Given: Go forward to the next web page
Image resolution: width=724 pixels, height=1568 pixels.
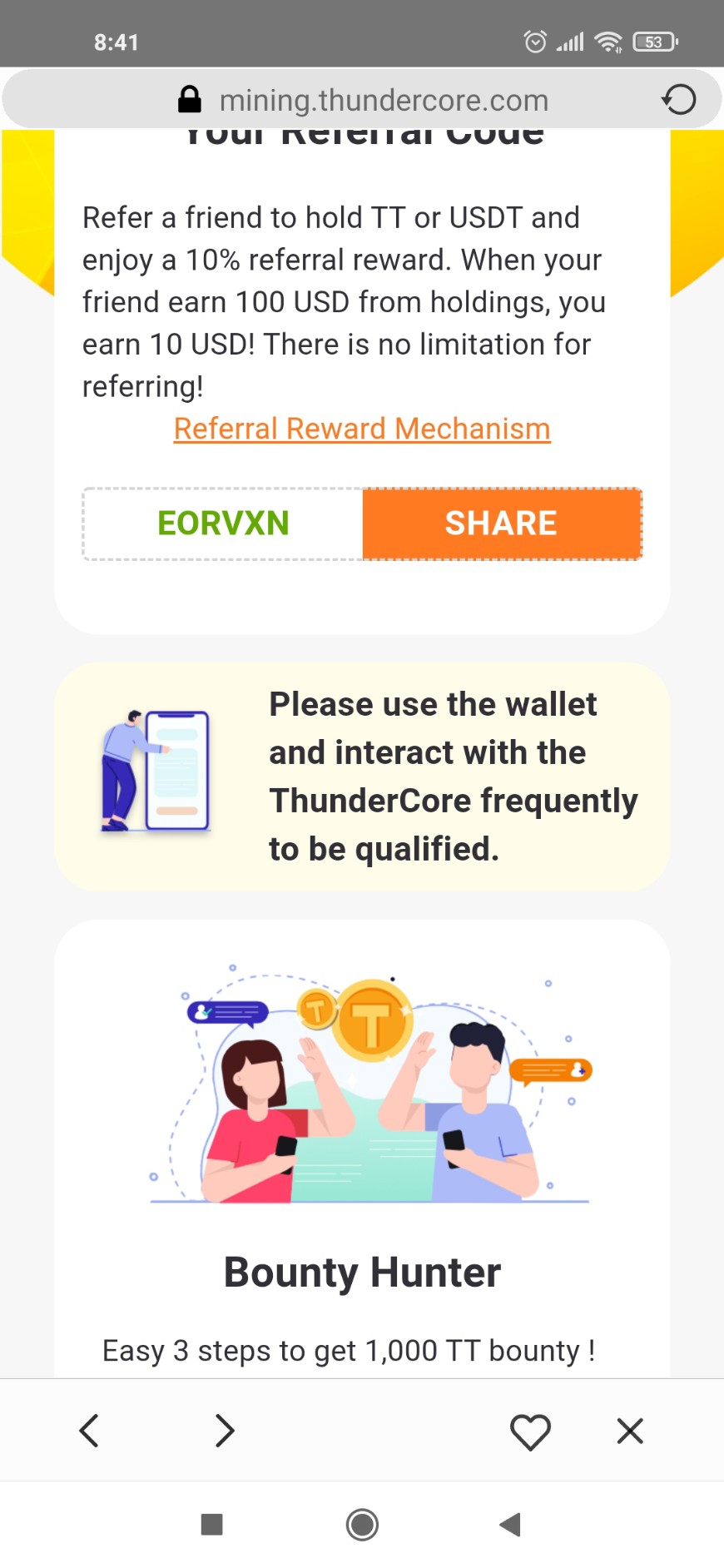Looking at the screenshot, I should pyautogui.click(x=225, y=1431).
